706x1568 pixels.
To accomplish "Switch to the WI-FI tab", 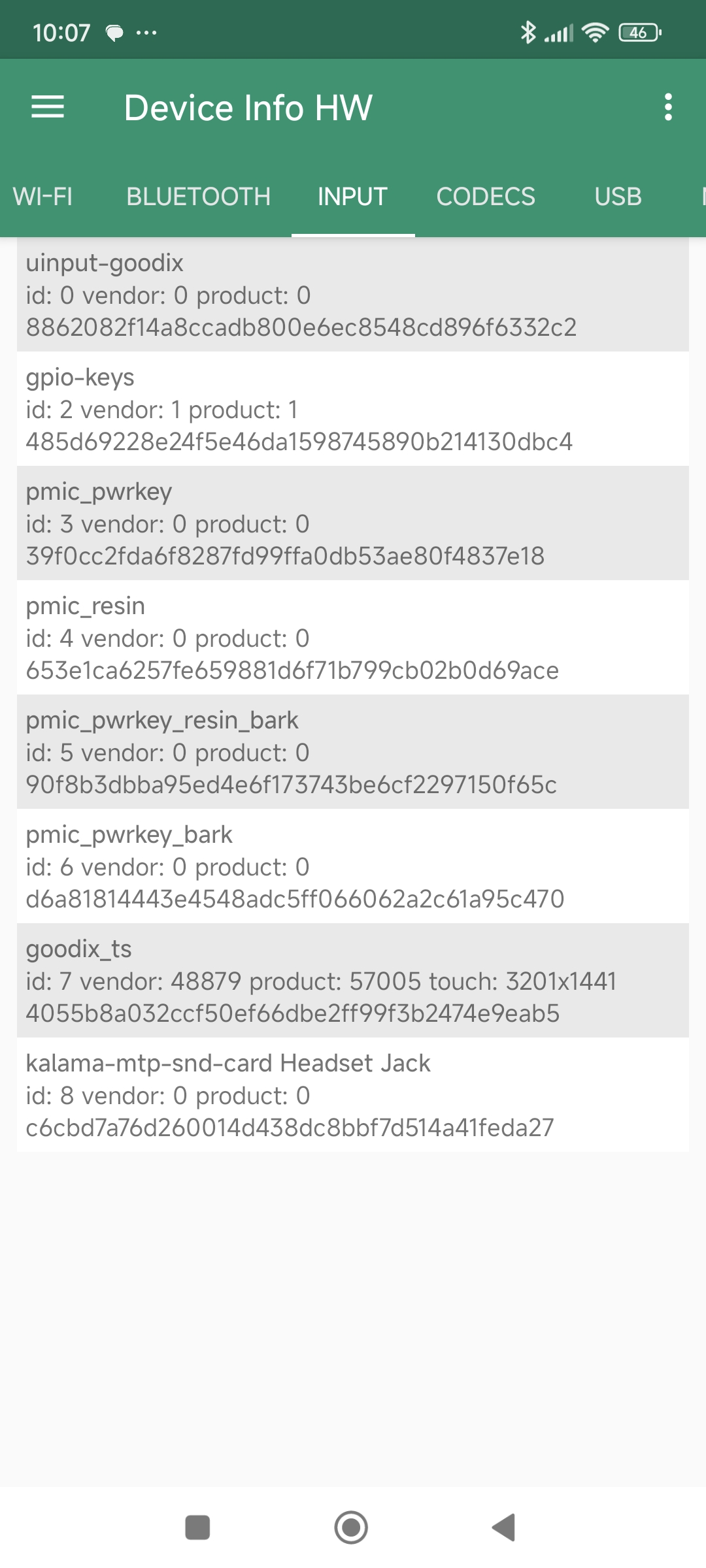I will point(42,197).
